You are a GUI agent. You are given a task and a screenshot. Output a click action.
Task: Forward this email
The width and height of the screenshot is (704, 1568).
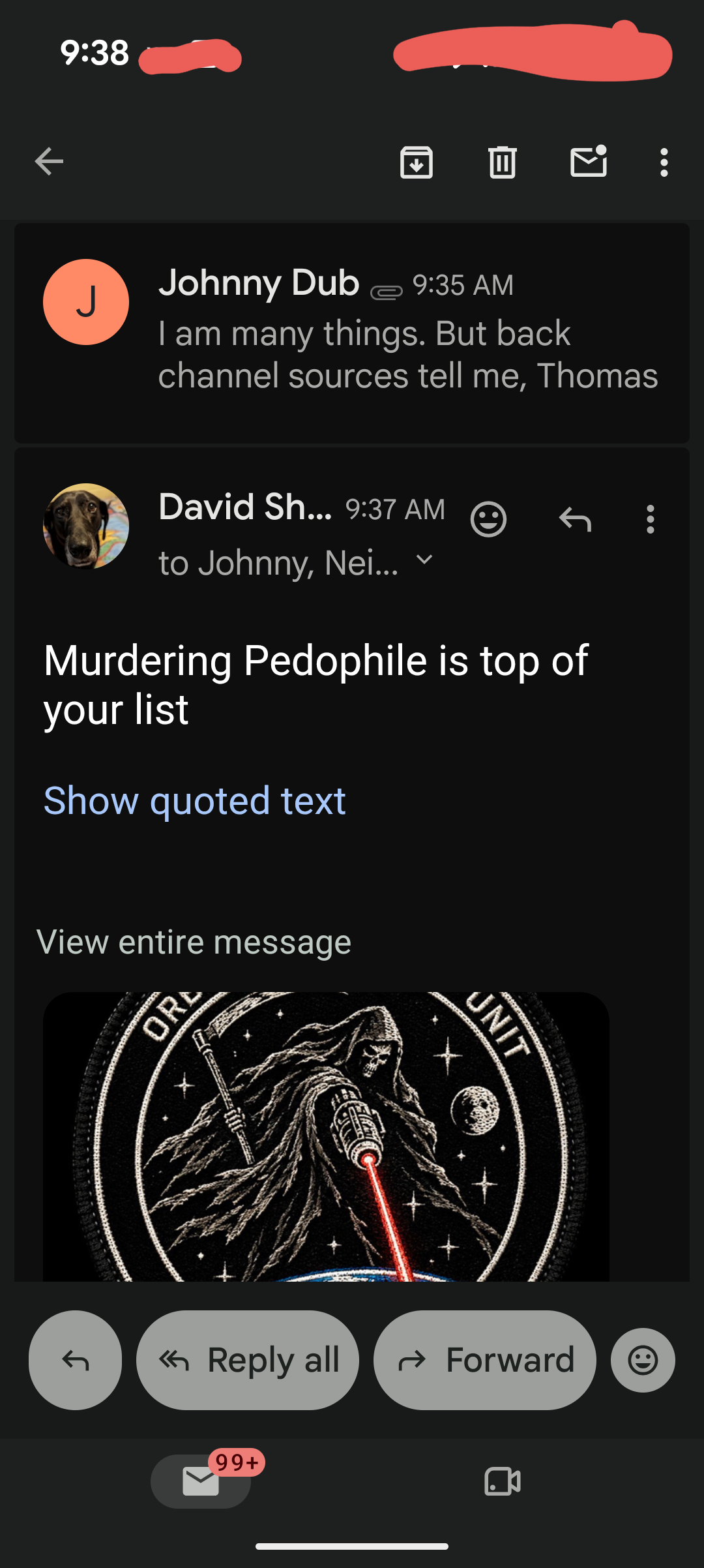pos(485,1360)
